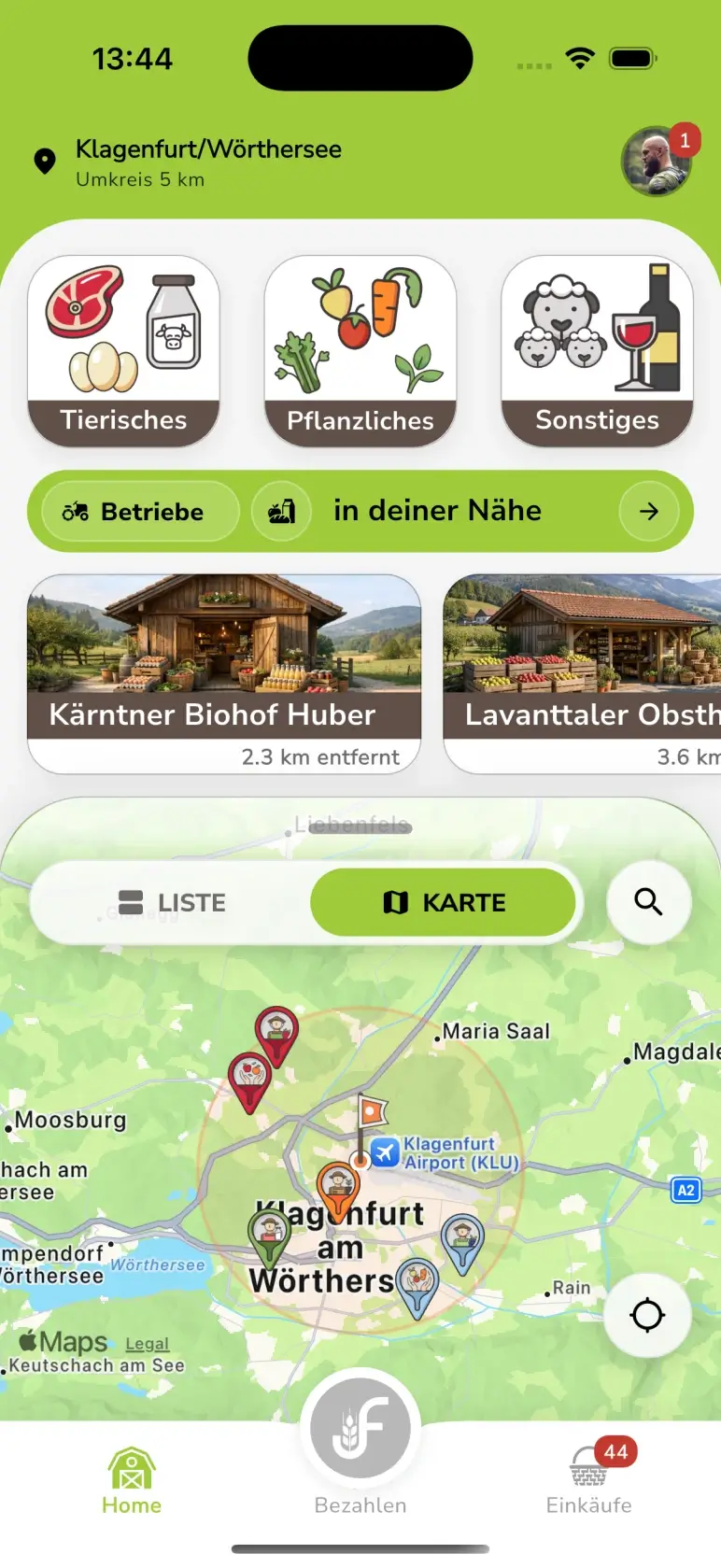Viewport: 721px width, 1568px height.
Task: Tap the arrow beside "in deiner Nähe"
Action: click(x=648, y=512)
